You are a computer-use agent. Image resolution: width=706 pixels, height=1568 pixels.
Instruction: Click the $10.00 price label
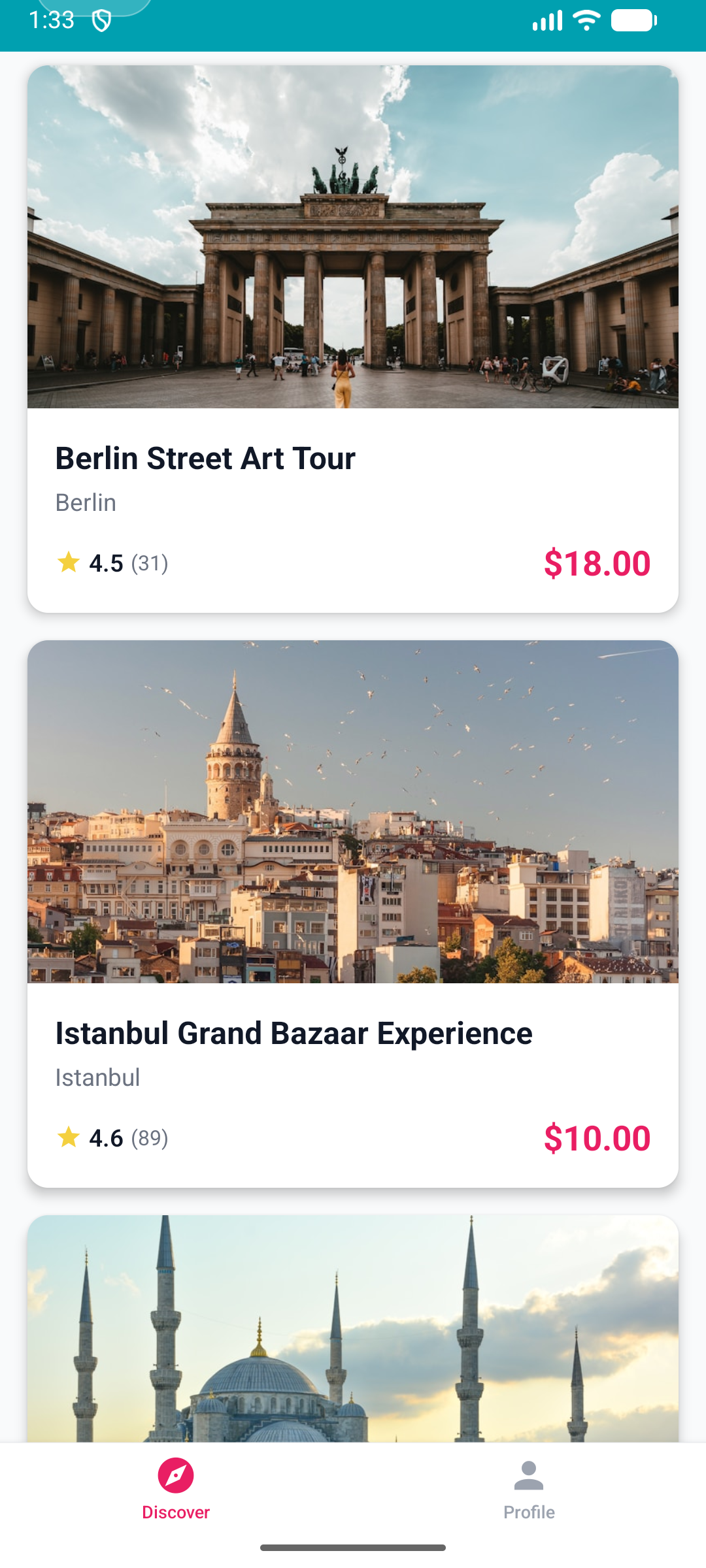(598, 1137)
